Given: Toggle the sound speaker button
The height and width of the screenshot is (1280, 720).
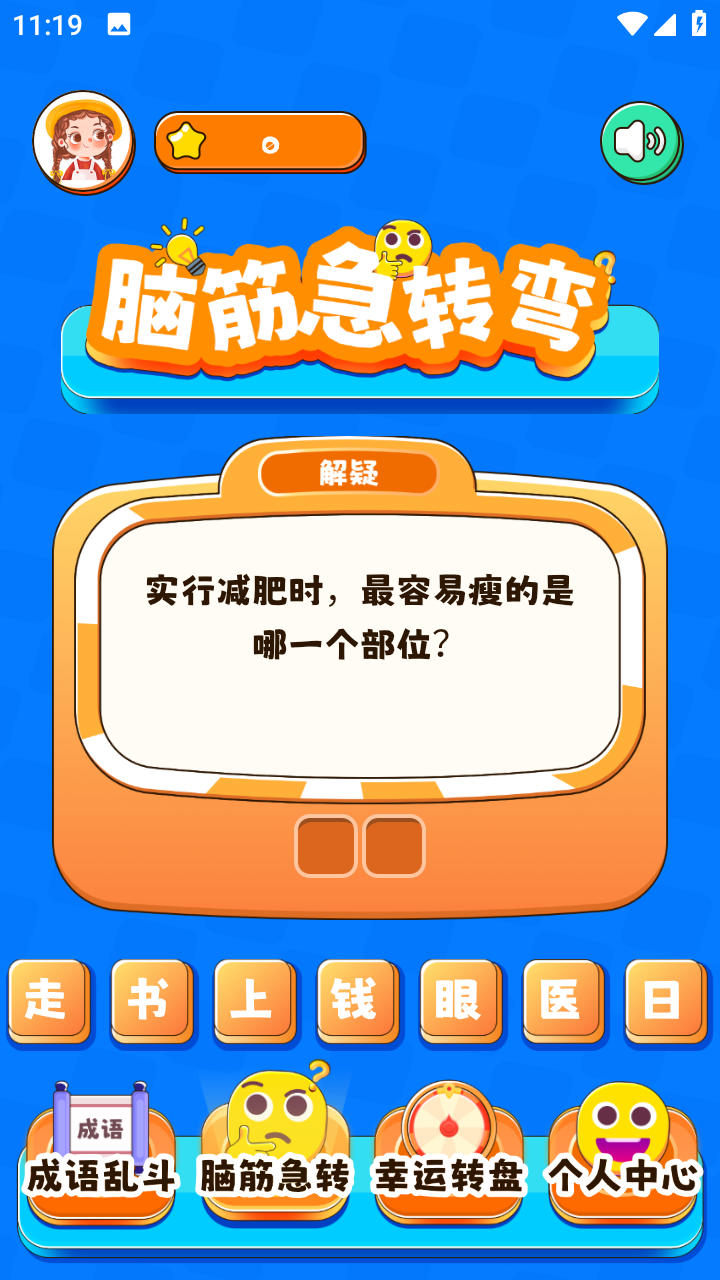Looking at the screenshot, I should [641, 143].
